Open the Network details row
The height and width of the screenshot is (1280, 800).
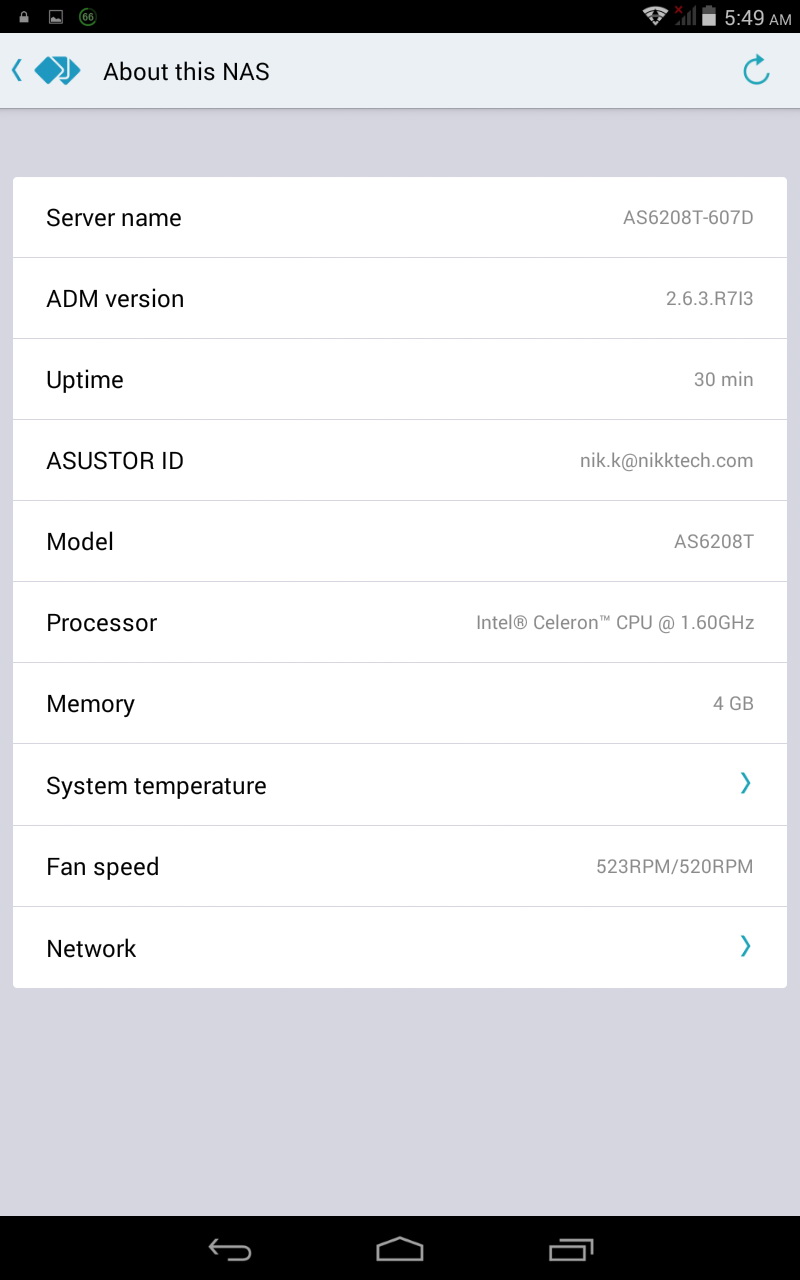click(x=400, y=948)
